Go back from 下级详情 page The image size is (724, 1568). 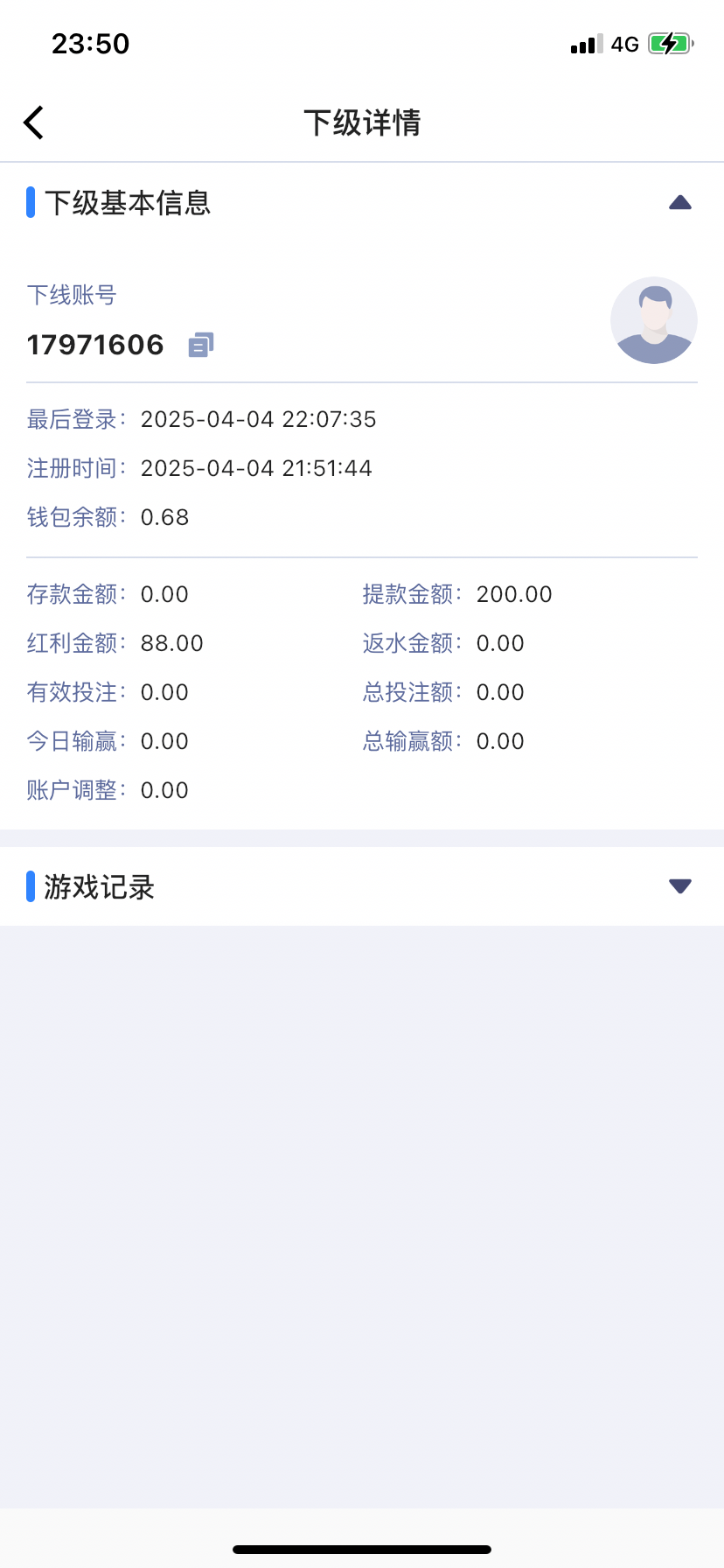click(x=34, y=122)
